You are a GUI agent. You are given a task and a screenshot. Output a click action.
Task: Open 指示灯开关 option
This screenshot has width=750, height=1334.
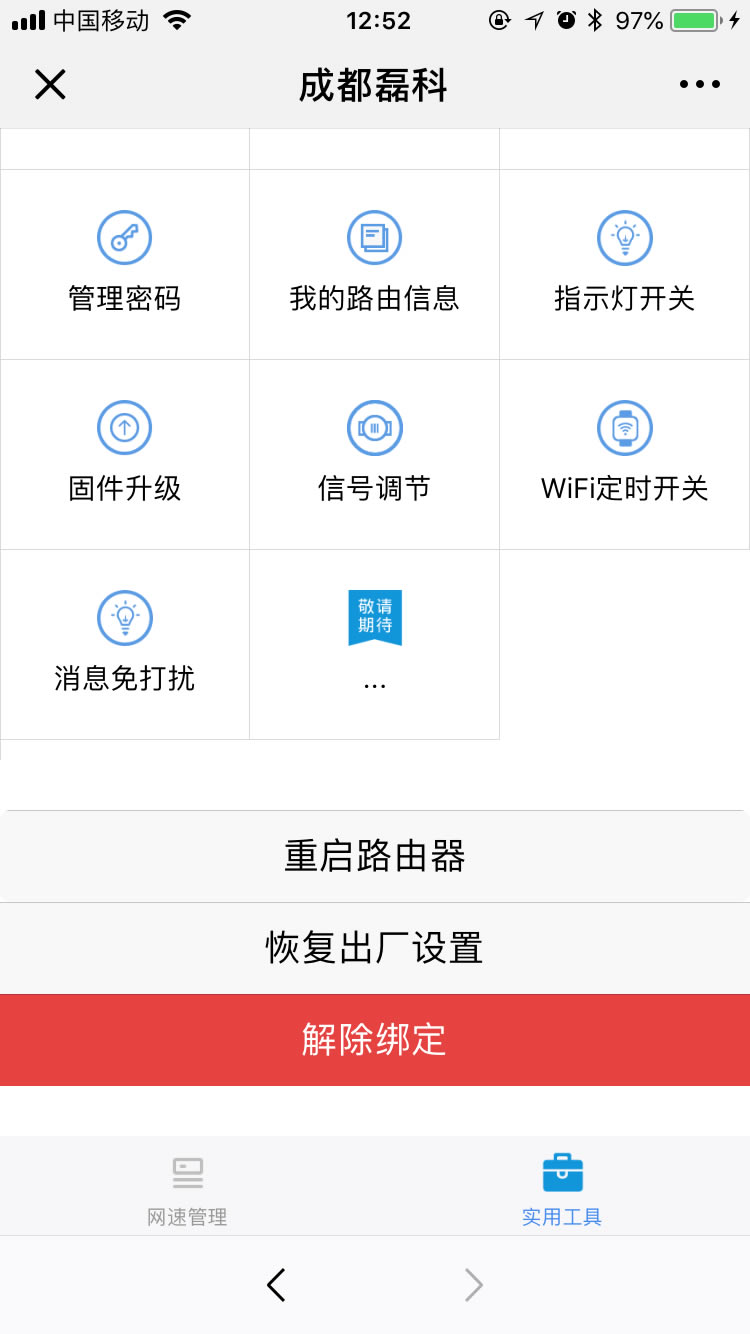[x=624, y=264]
